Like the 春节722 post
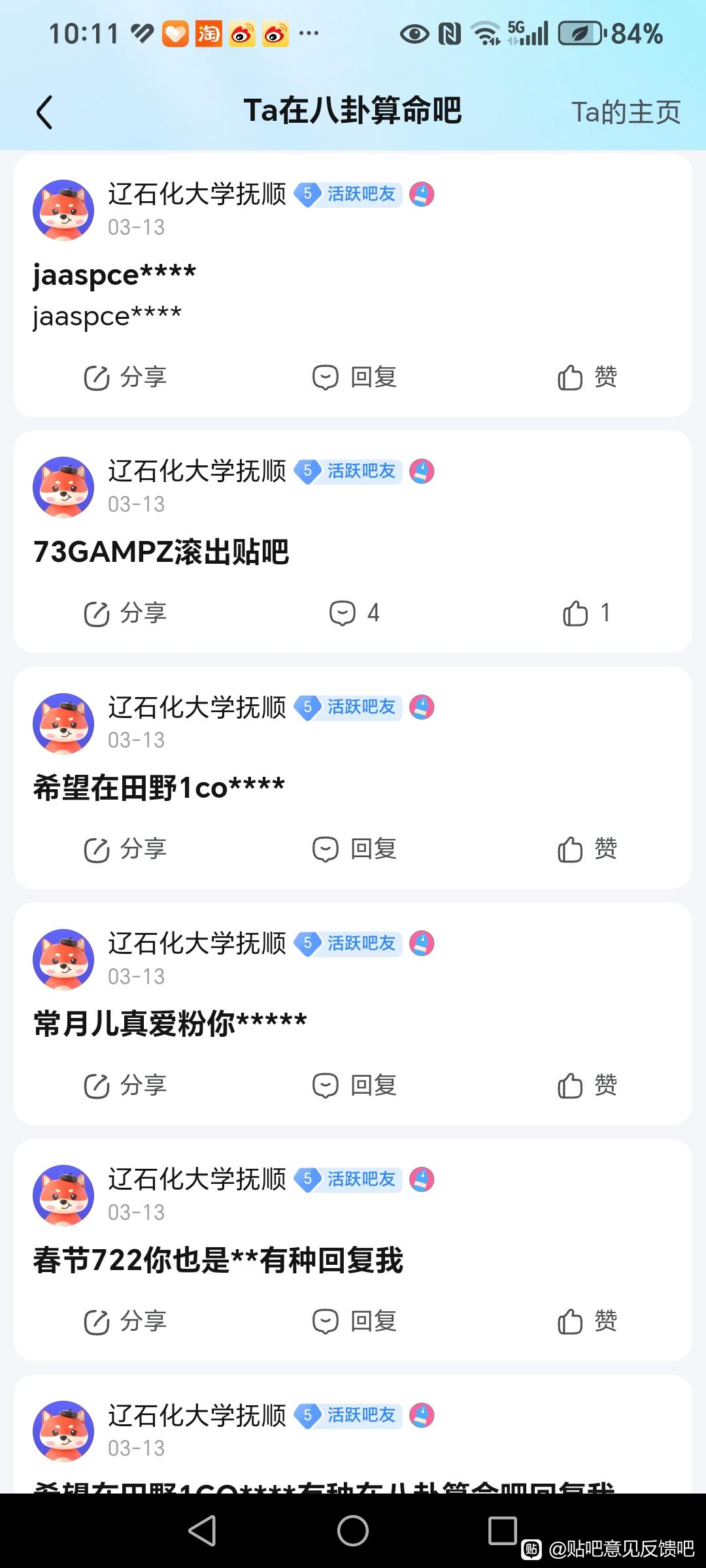Image resolution: width=706 pixels, height=1568 pixels. click(x=587, y=1322)
